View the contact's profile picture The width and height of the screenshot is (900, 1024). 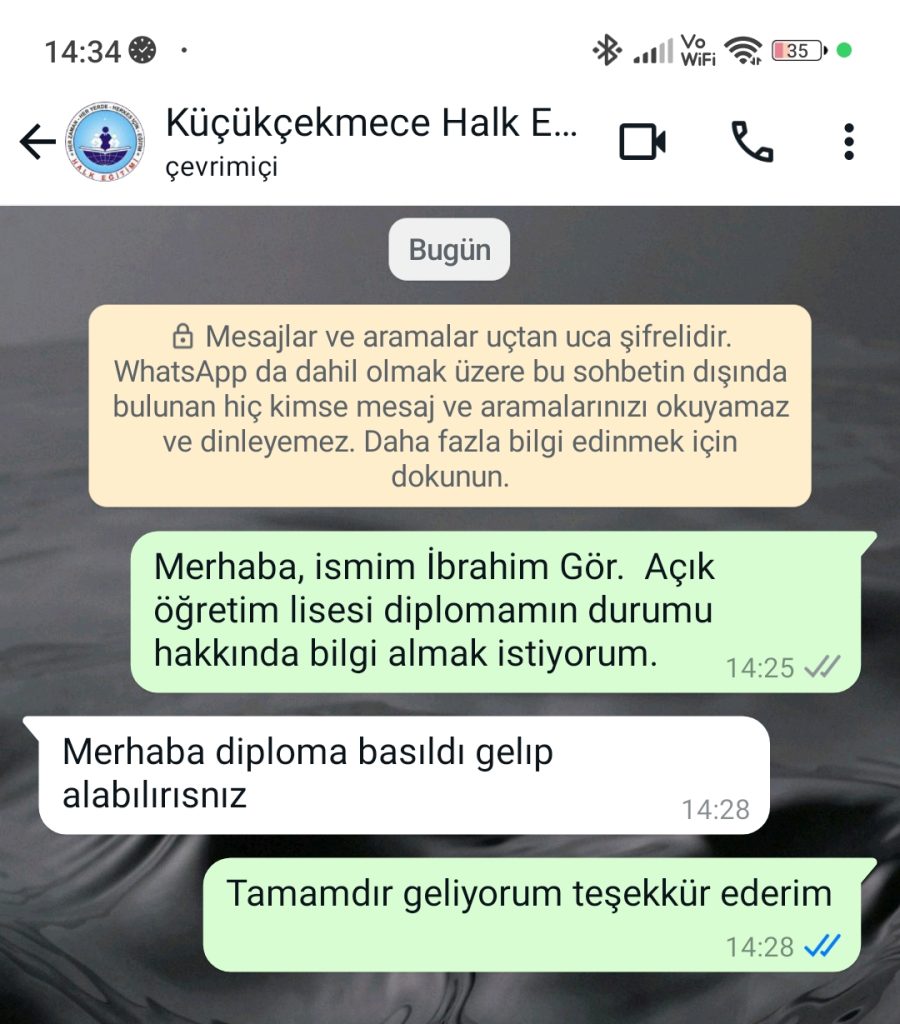[x=105, y=142]
